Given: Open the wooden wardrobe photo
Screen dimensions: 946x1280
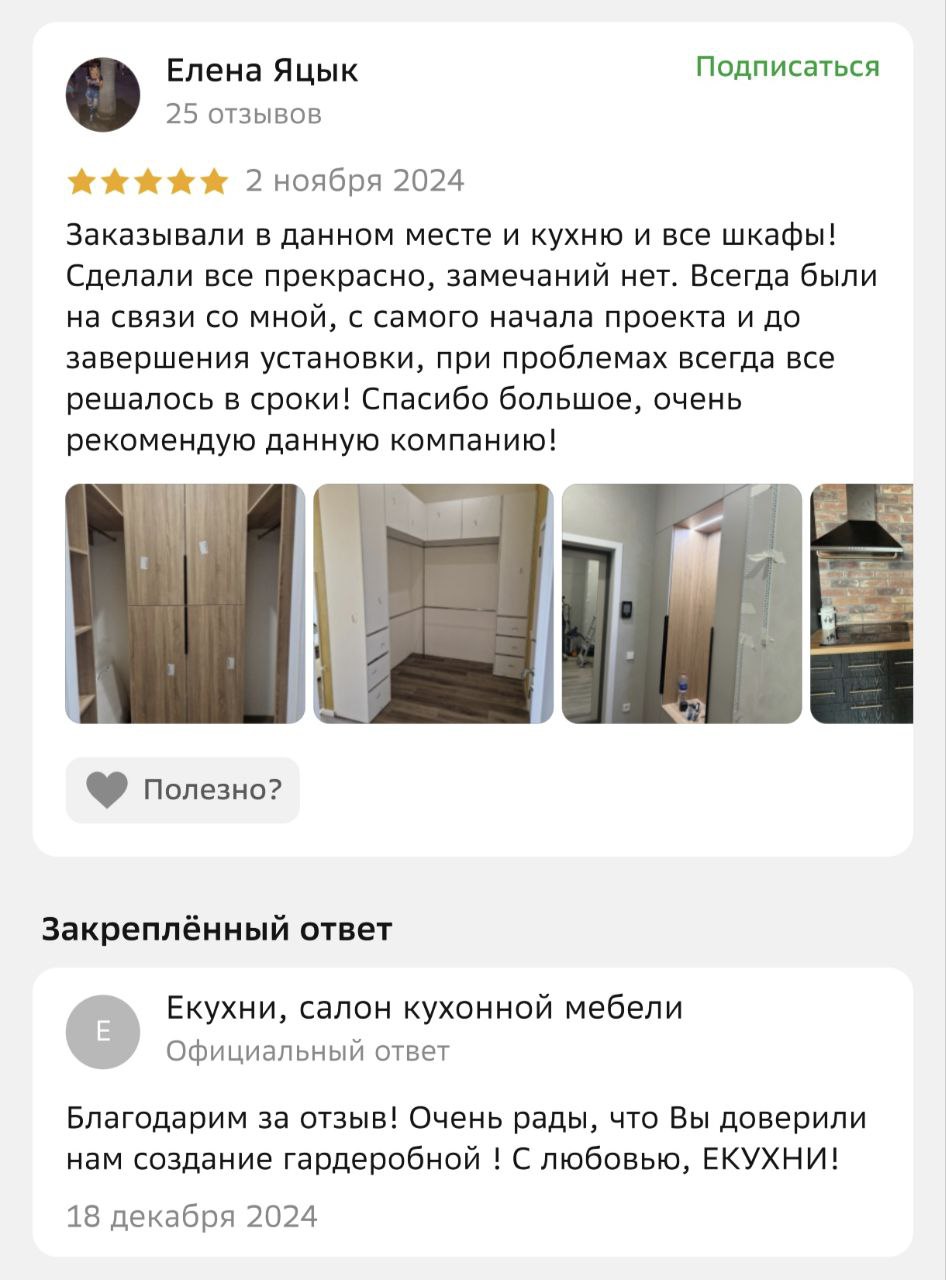Looking at the screenshot, I should click(185, 603).
